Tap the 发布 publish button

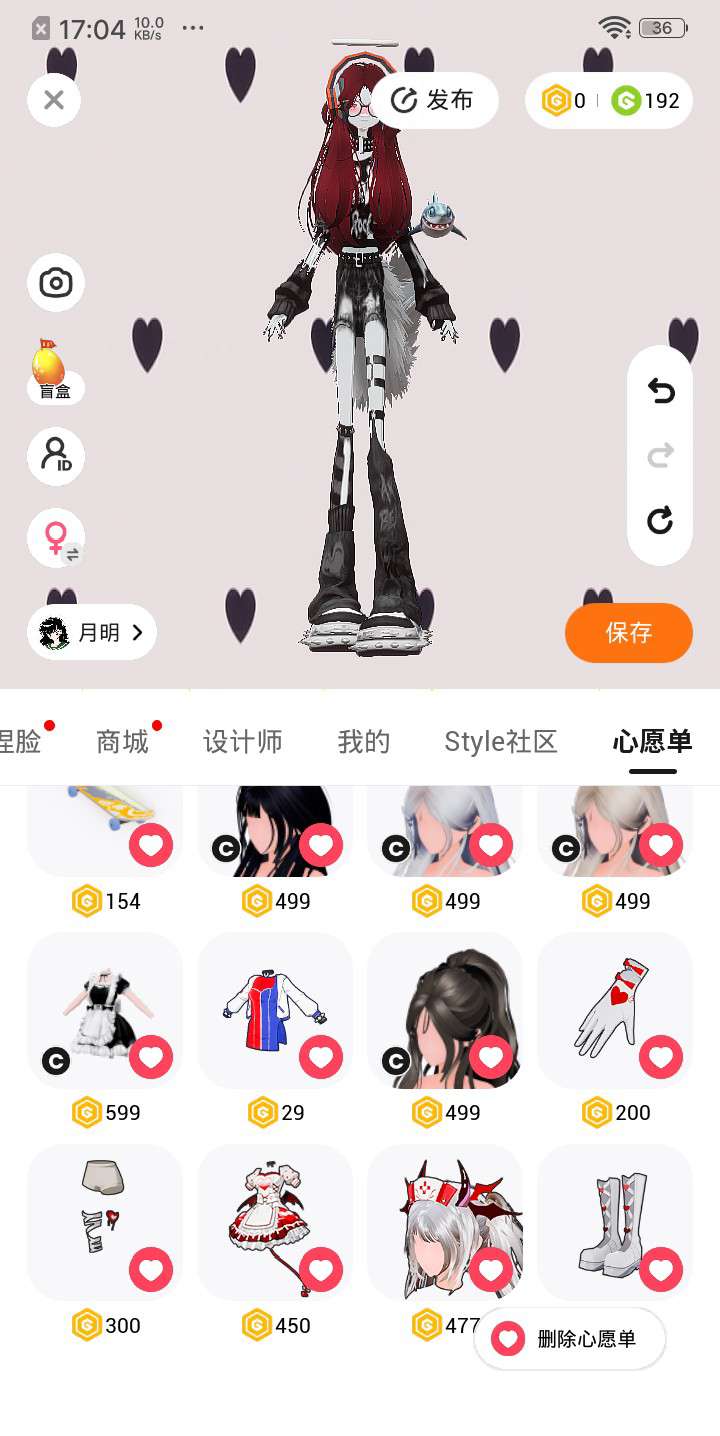[x=435, y=100]
